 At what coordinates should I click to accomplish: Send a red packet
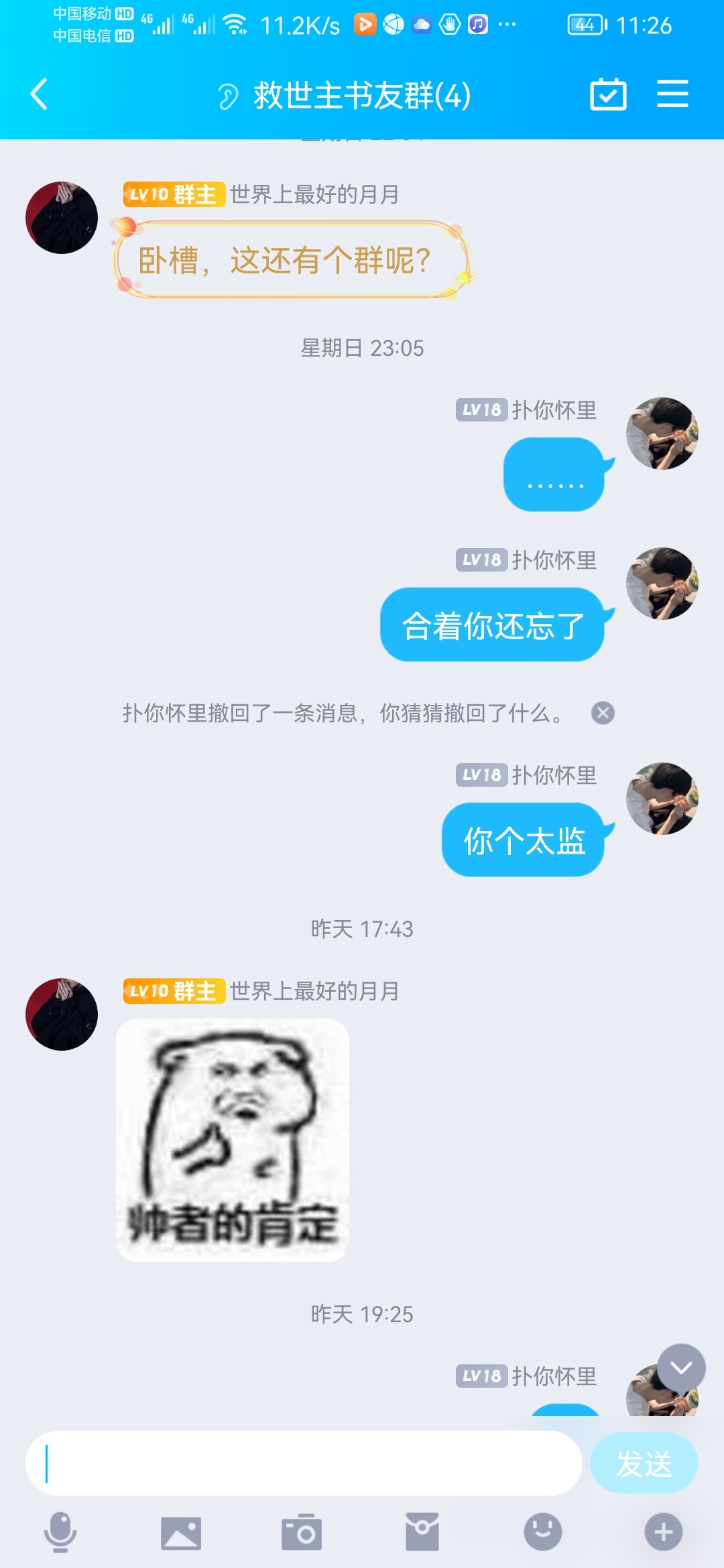coord(422,1532)
